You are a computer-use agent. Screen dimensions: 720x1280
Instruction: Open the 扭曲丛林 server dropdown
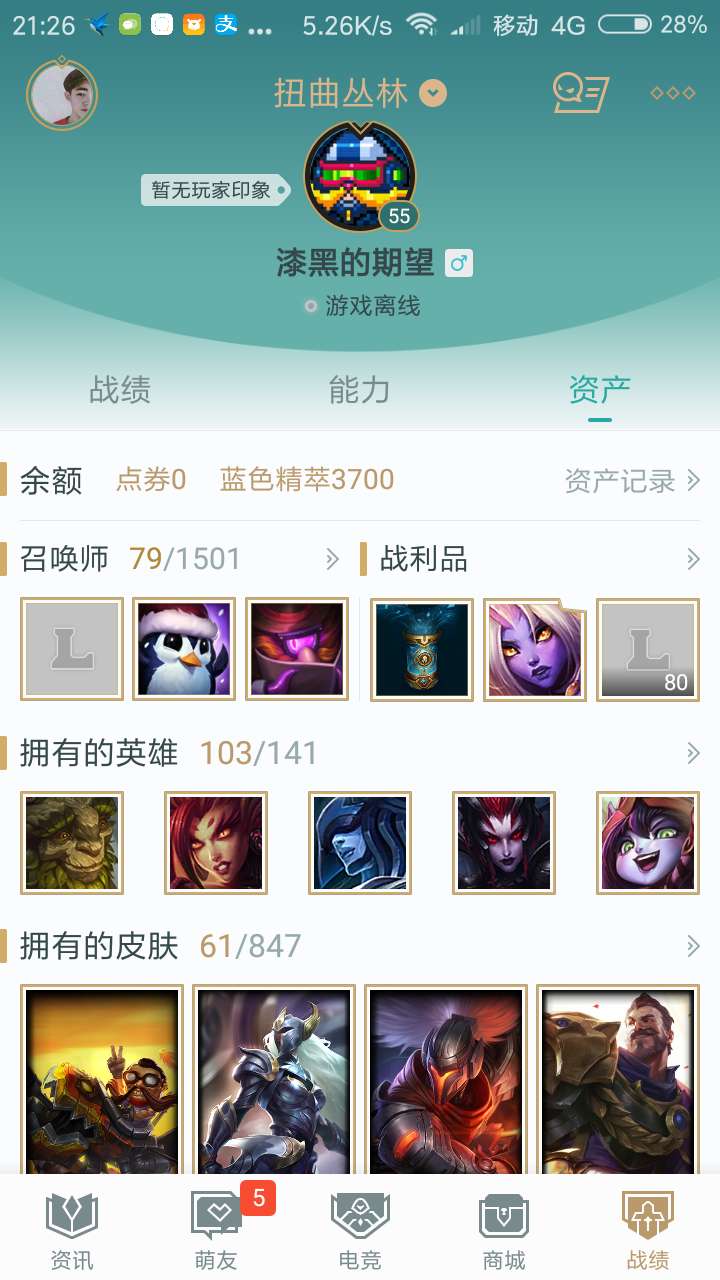click(x=360, y=94)
